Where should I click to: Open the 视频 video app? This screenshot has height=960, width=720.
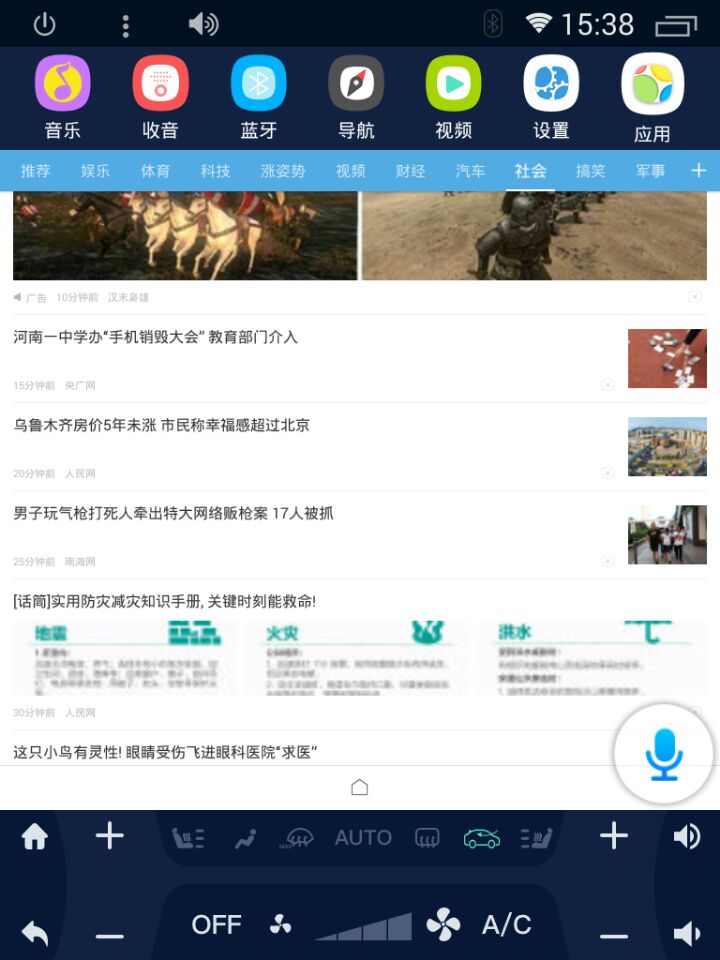tap(453, 85)
